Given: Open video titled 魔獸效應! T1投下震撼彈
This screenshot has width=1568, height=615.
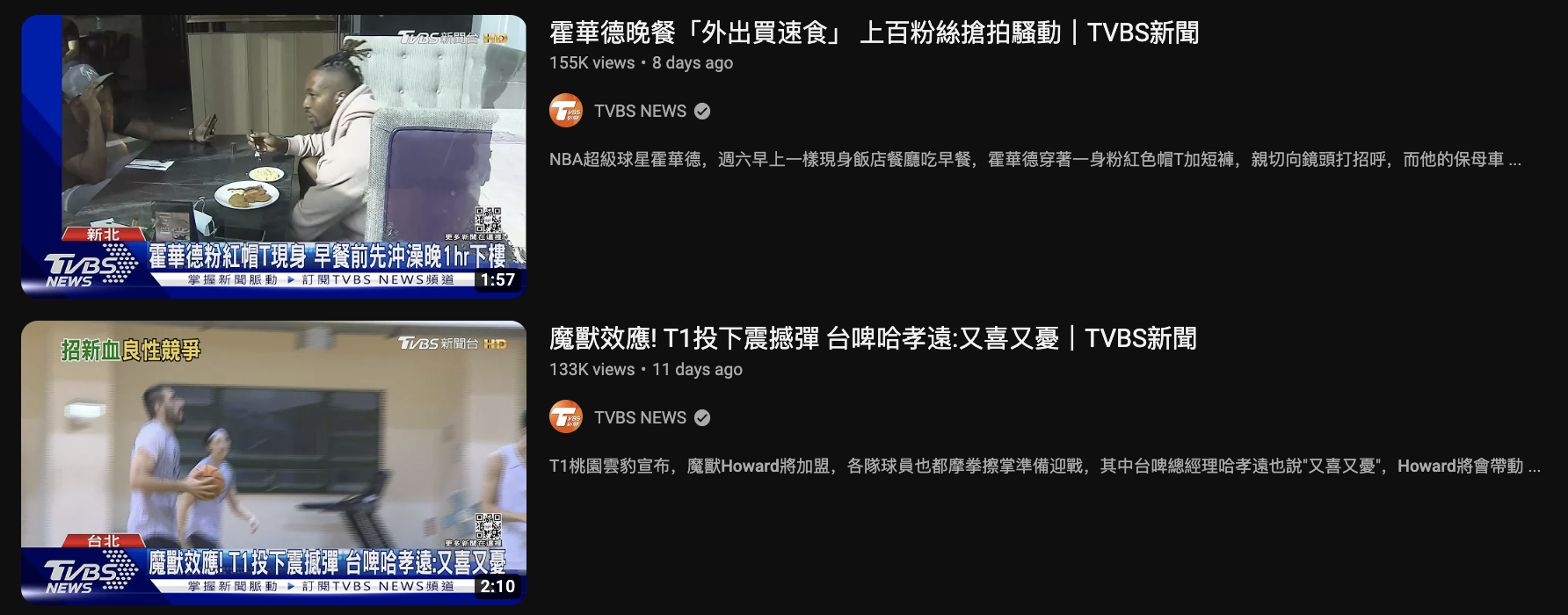Looking at the screenshot, I should pyautogui.click(x=872, y=339).
